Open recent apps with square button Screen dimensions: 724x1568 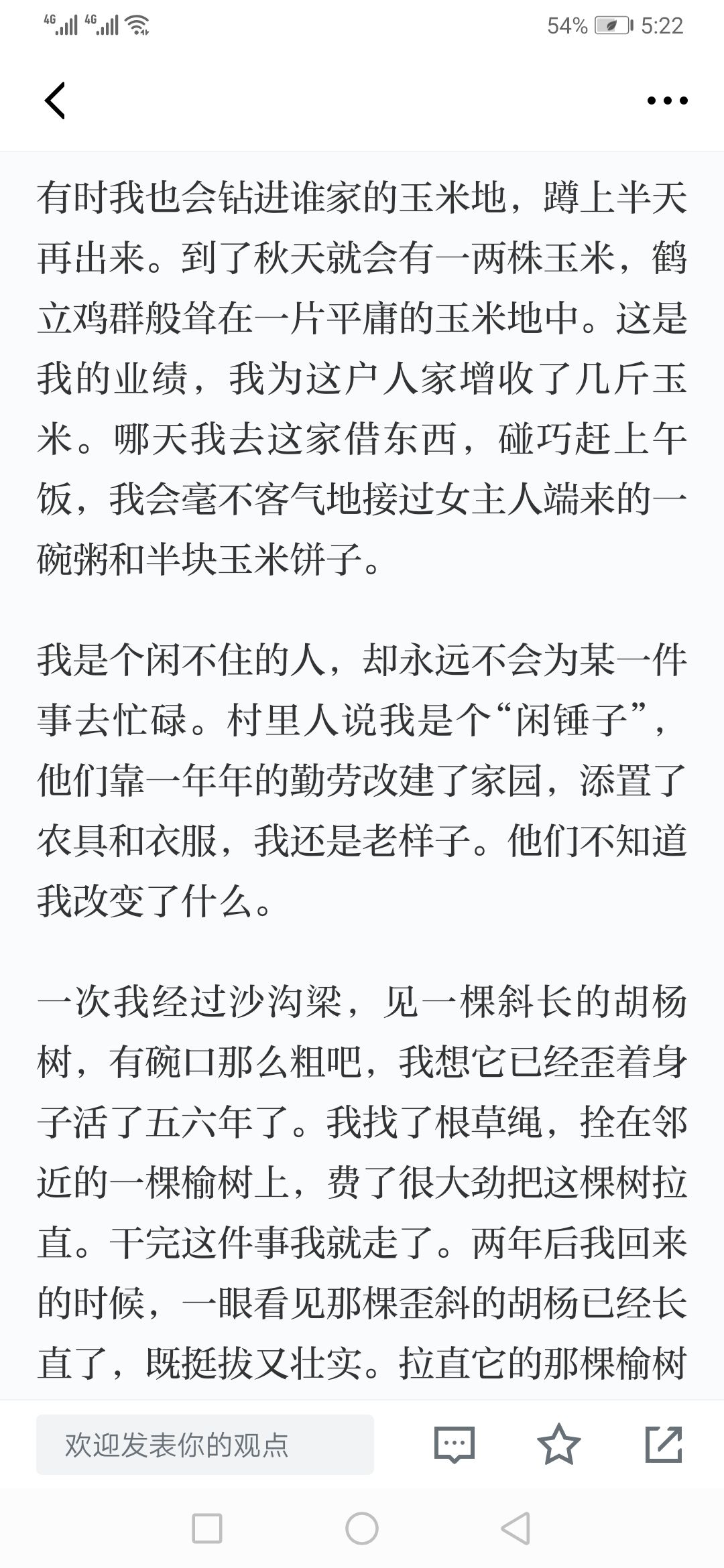(207, 1528)
